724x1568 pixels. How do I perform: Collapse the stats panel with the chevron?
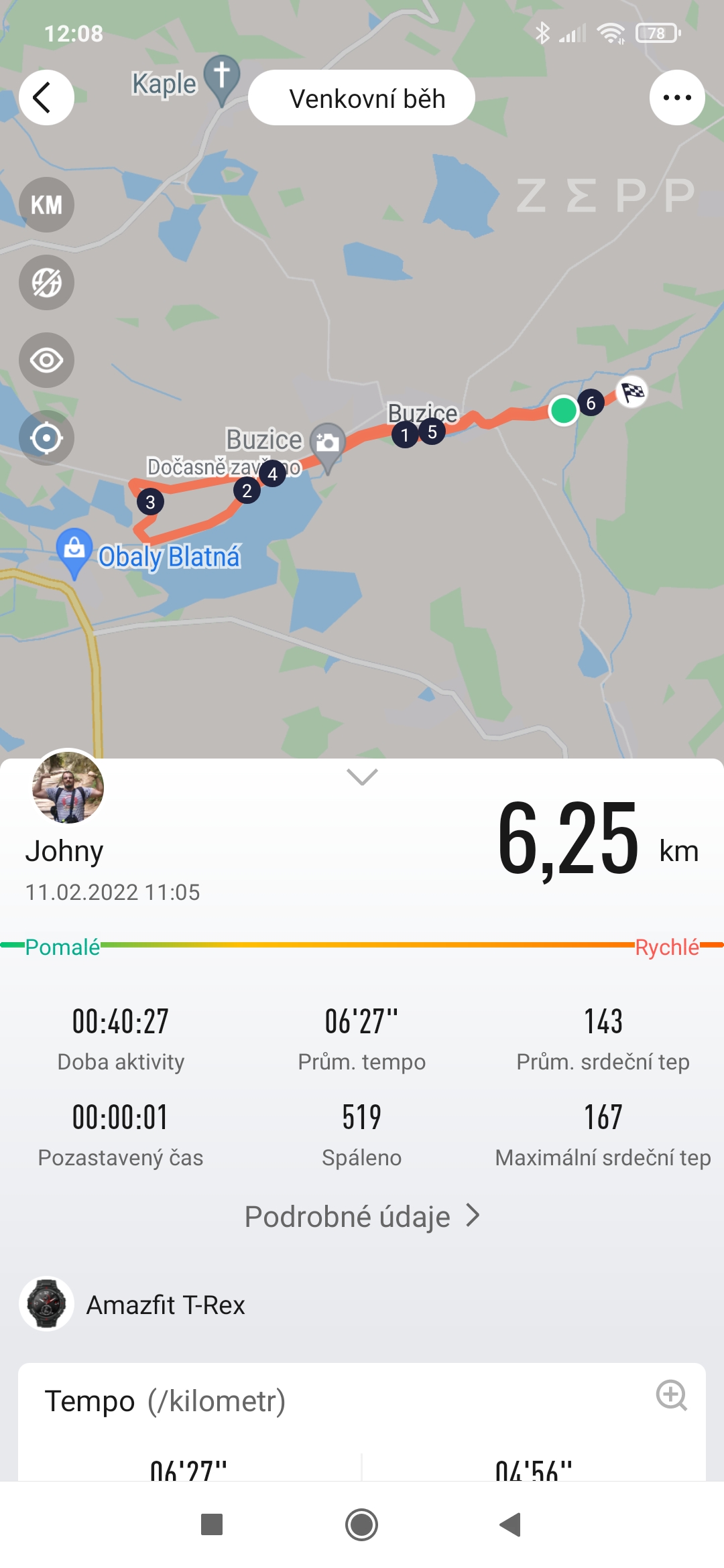tap(362, 777)
